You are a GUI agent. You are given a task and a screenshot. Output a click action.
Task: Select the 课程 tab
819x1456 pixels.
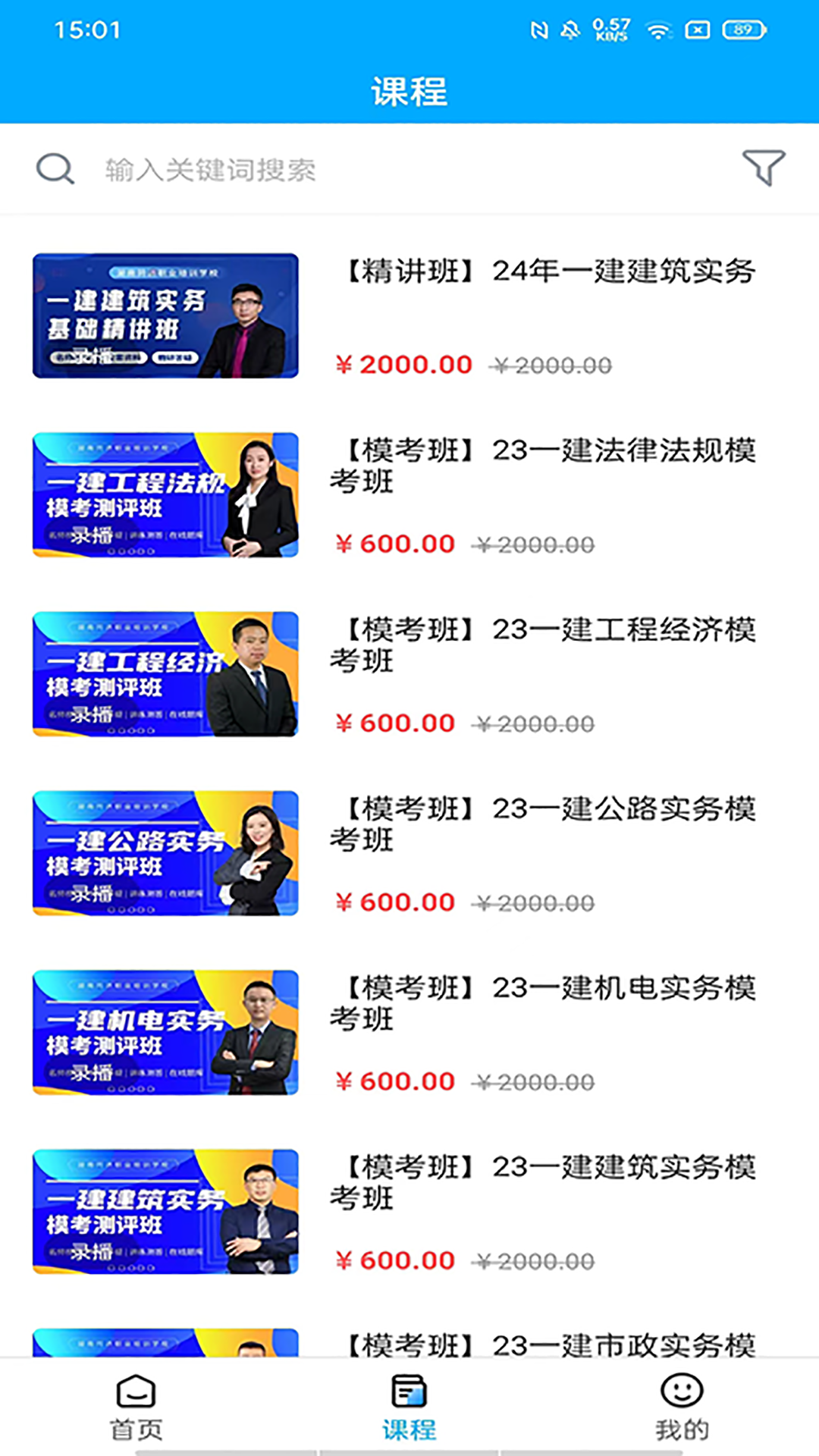coord(409,1407)
